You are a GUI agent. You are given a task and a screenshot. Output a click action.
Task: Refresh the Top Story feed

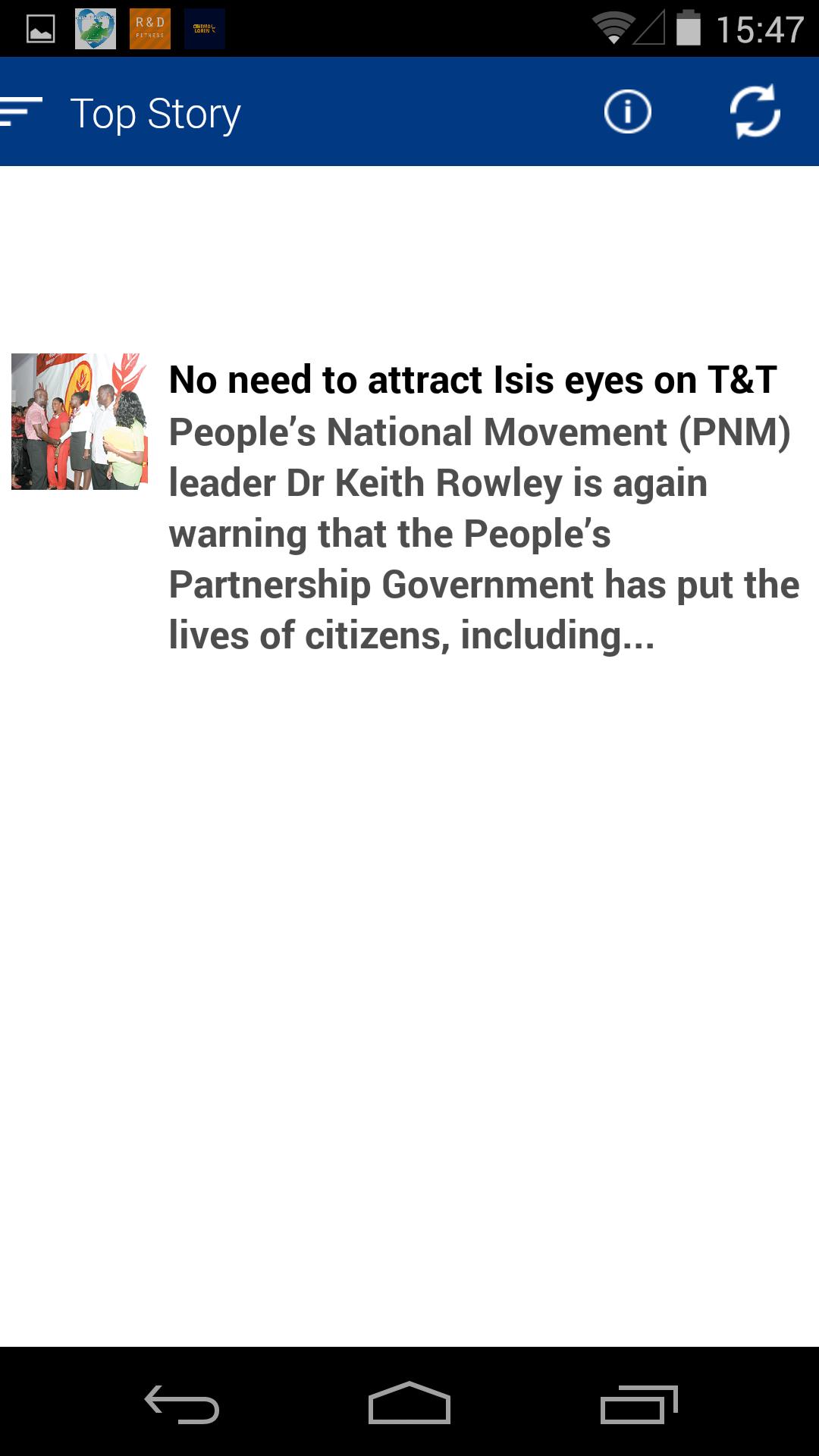pyautogui.click(x=755, y=112)
